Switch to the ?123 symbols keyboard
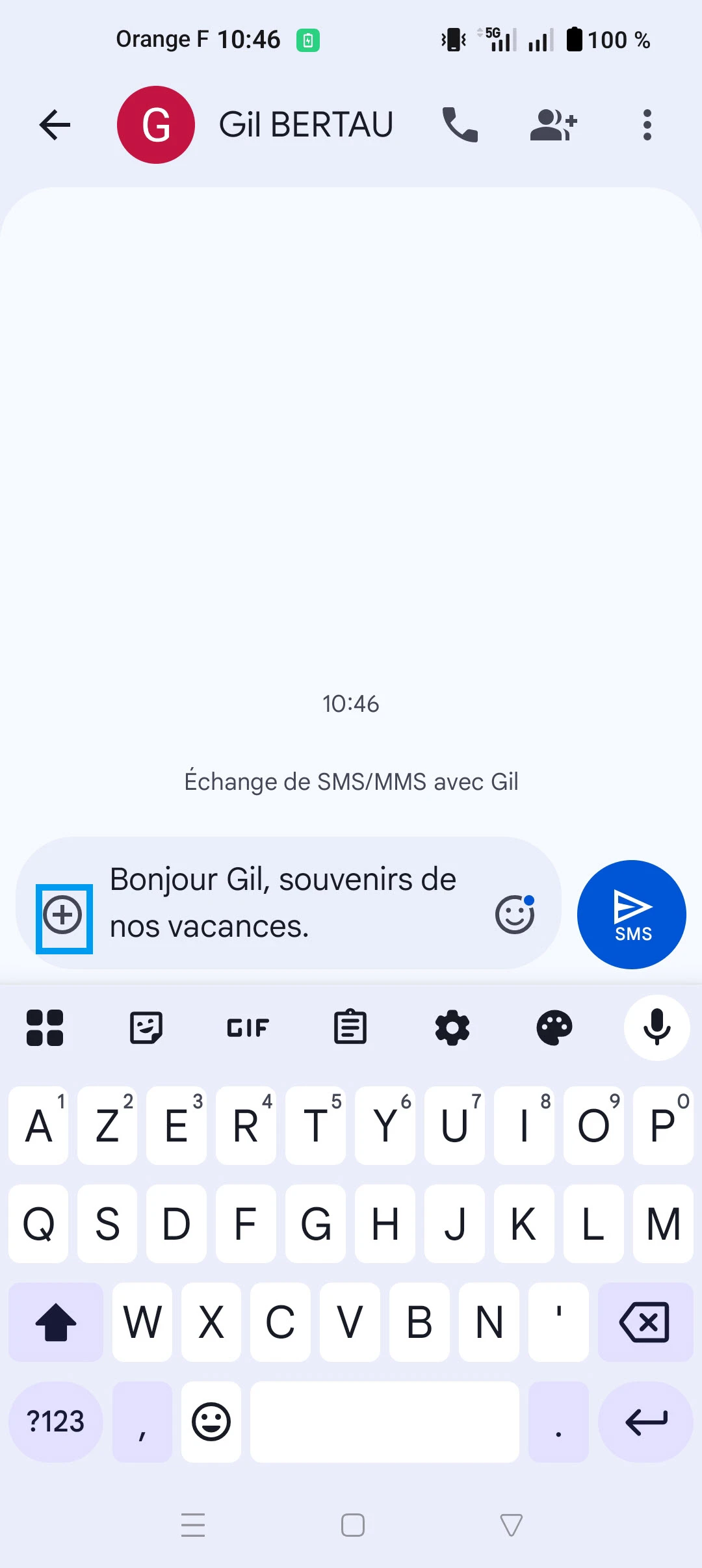The image size is (702, 1568). tap(56, 1422)
